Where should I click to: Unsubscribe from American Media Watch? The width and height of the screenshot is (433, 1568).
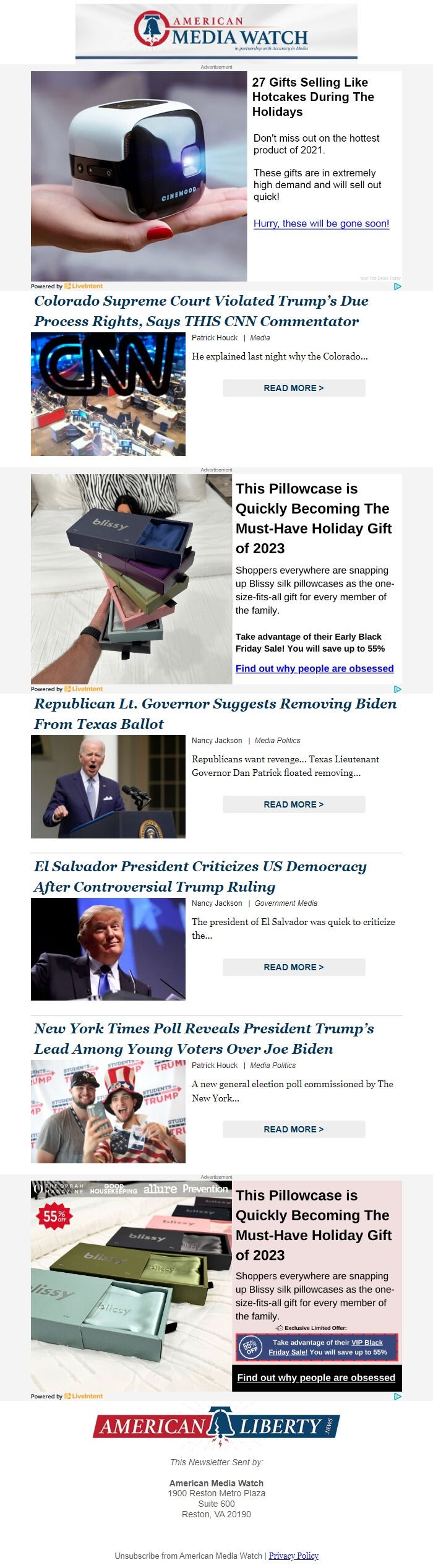point(188,1555)
